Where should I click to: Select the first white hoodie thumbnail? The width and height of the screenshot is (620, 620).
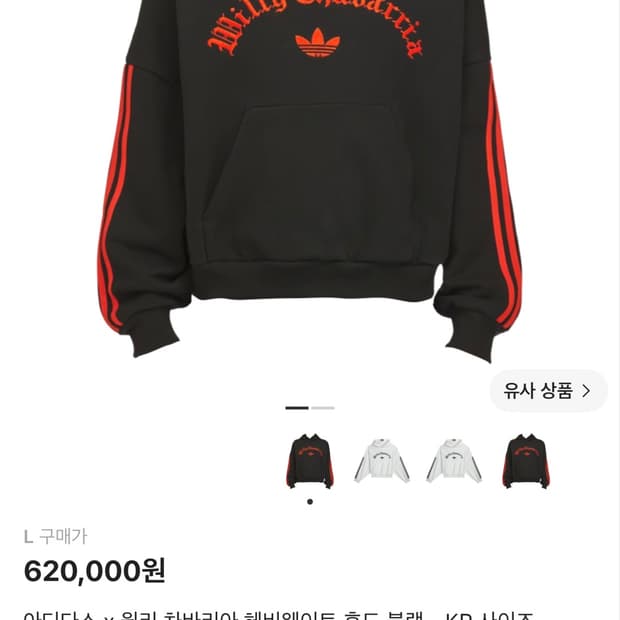pyautogui.click(x=382, y=461)
